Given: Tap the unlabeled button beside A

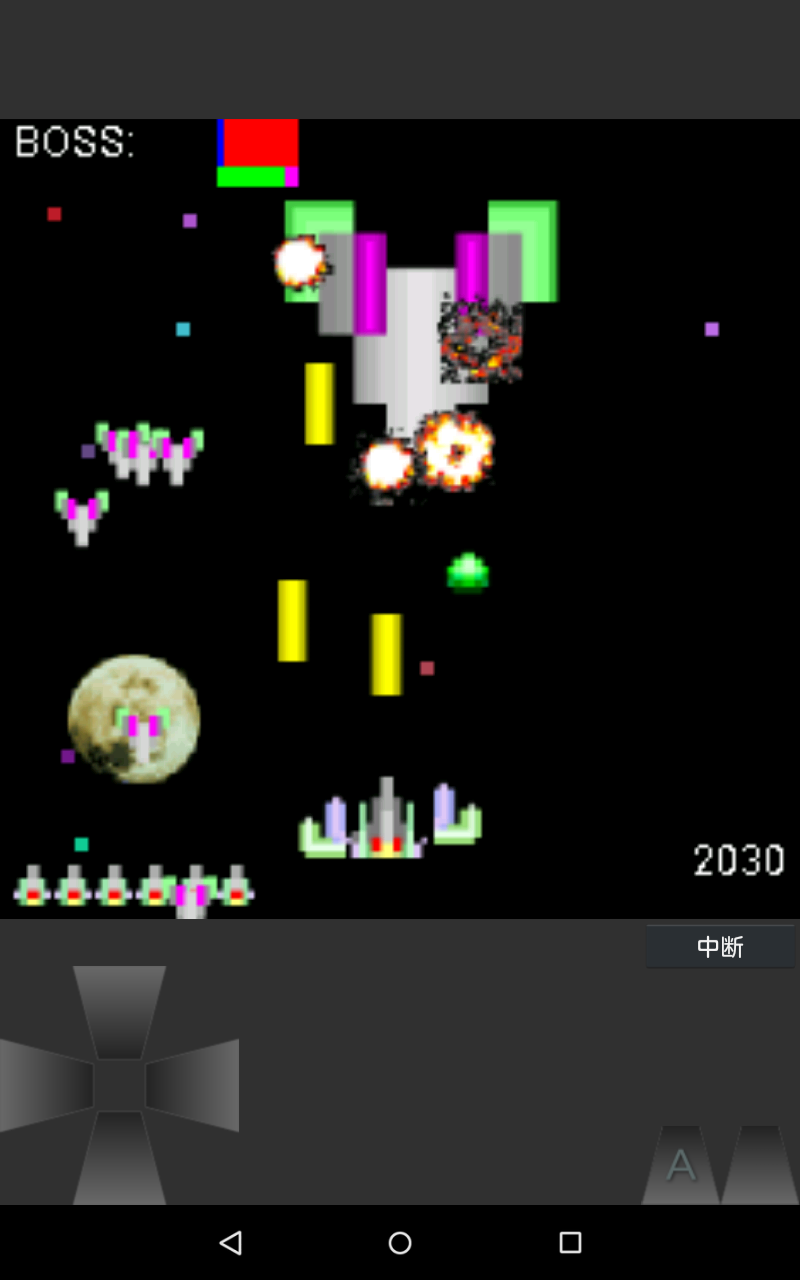Looking at the screenshot, I should pos(759,1164).
